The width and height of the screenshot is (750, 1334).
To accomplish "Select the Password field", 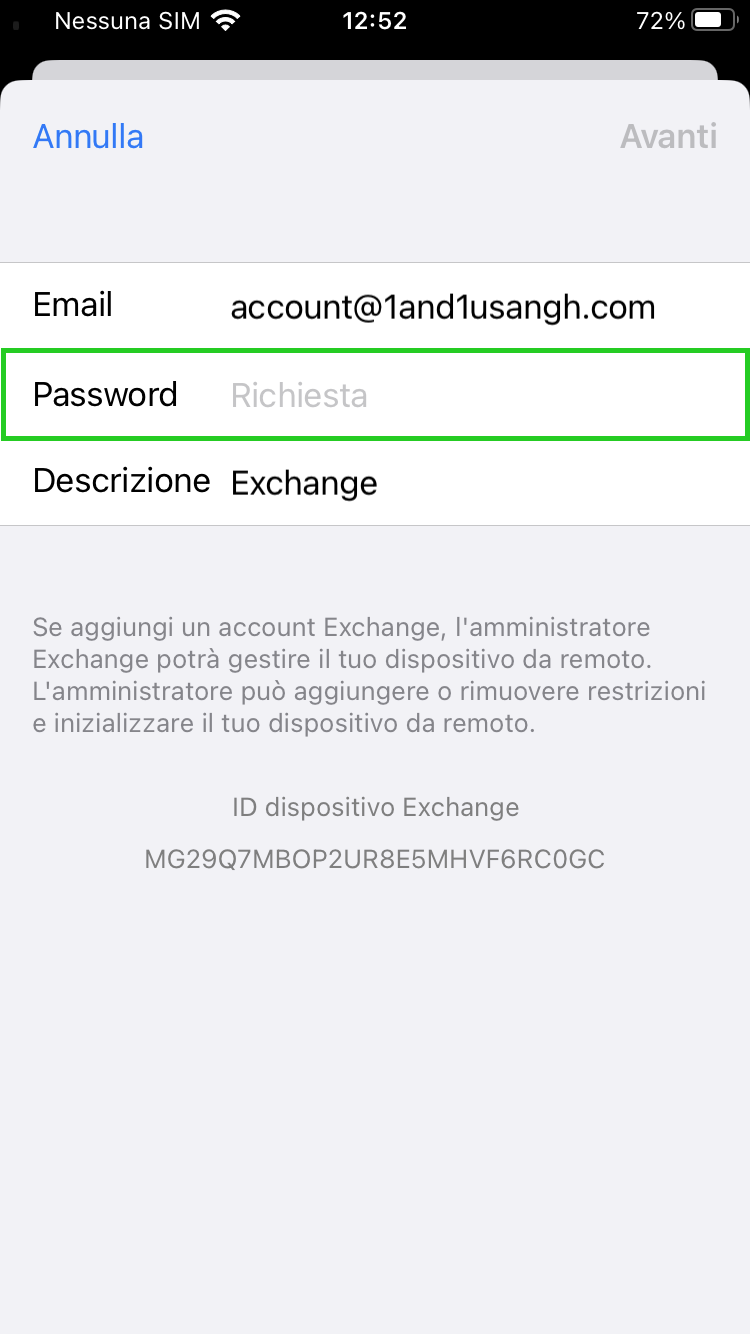I will point(375,394).
